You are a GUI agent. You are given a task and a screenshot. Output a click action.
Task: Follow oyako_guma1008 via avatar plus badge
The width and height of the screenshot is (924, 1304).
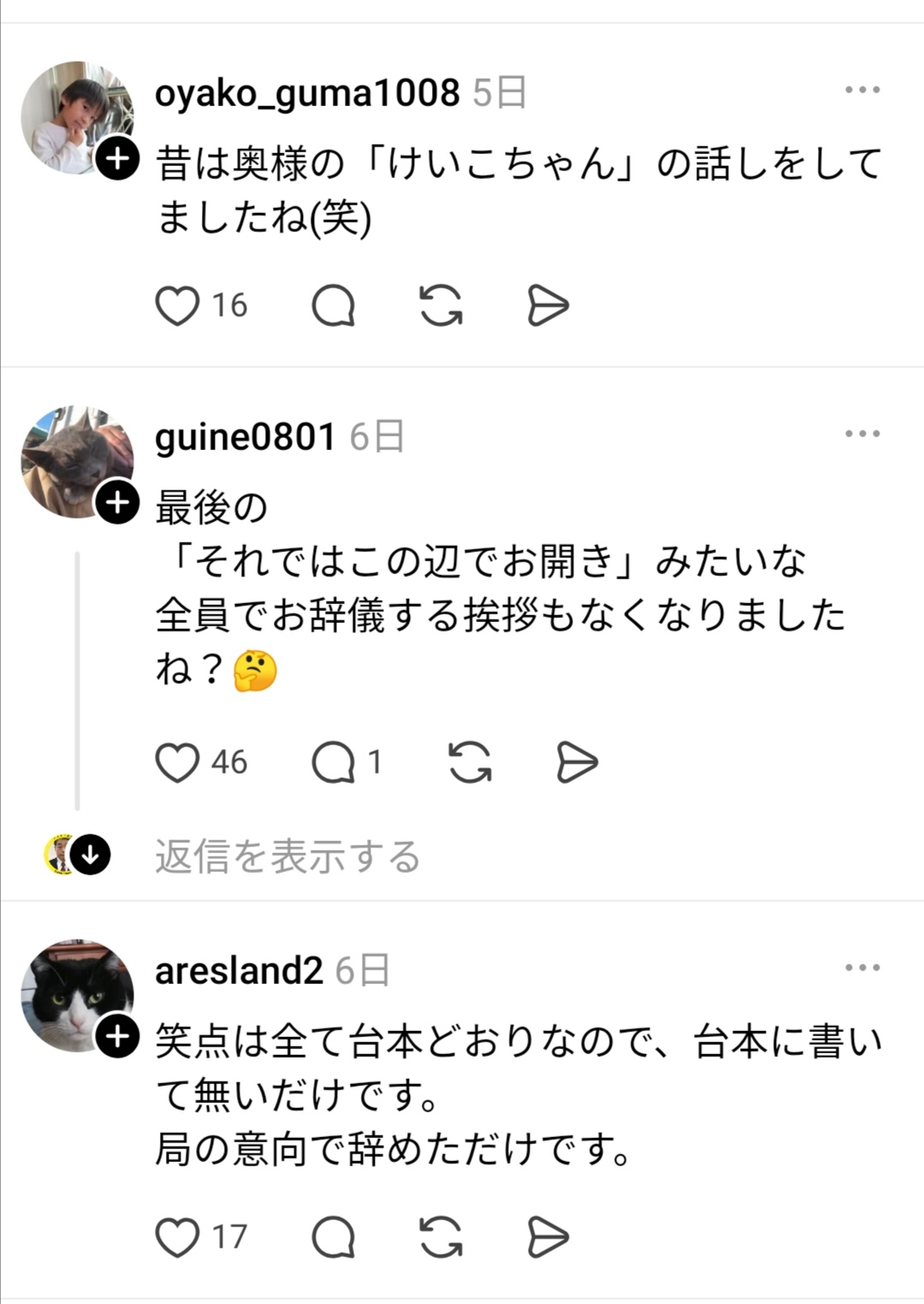pyautogui.click(x=117, y=158)
